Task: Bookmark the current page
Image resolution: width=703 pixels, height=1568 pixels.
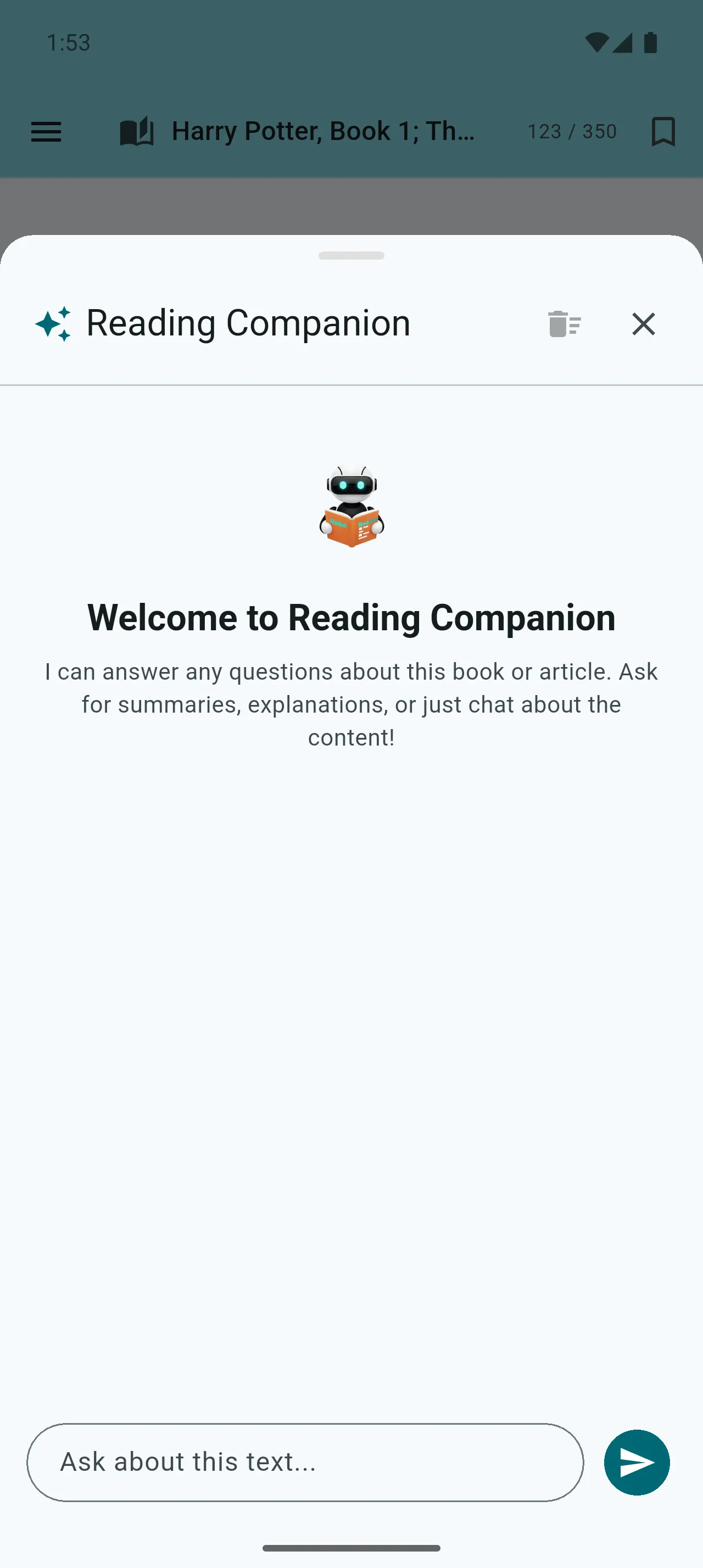Action: pyautogui.click(x=662, y=131)
